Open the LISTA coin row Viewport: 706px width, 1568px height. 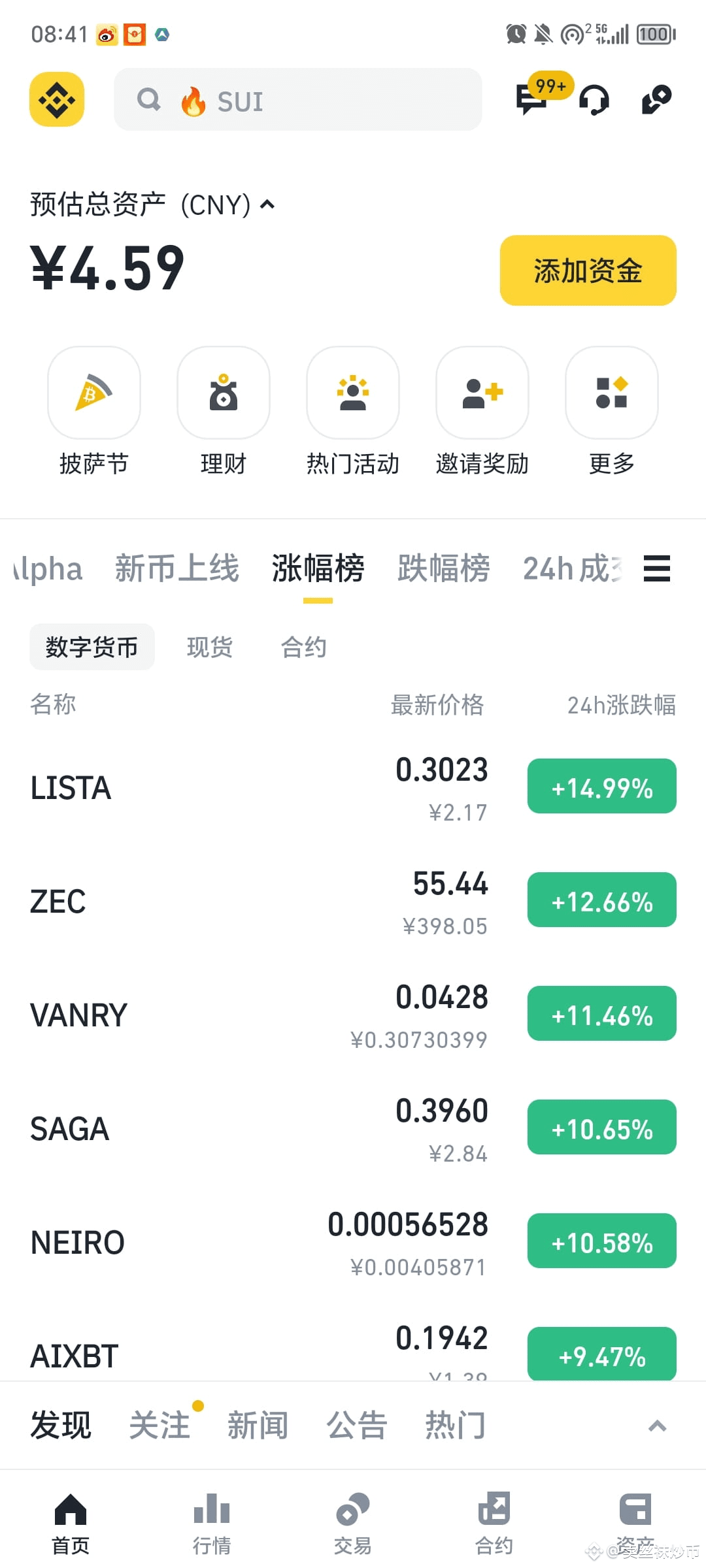[x=353, y=787]
